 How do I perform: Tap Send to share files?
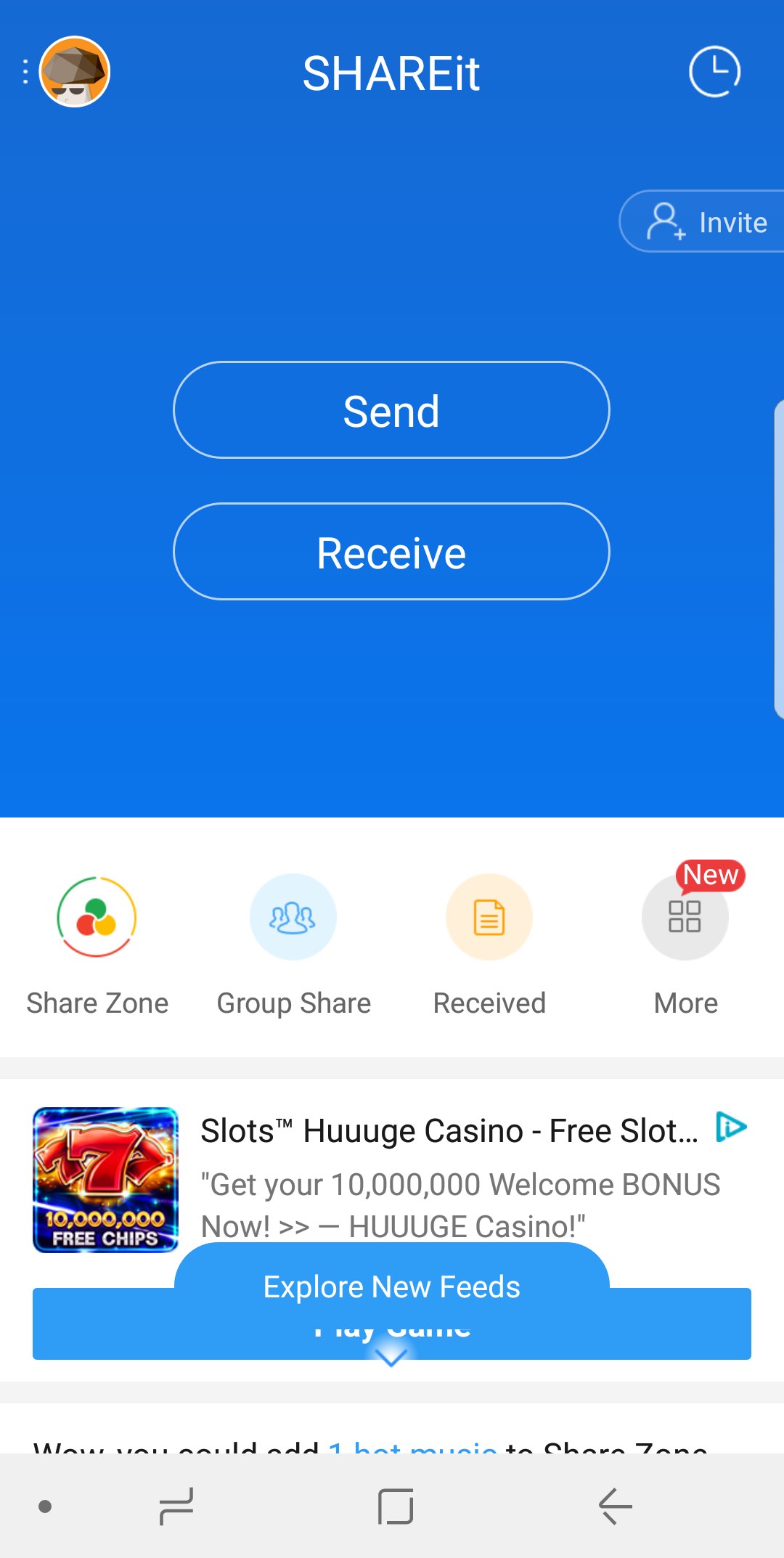tap(391, 410)
